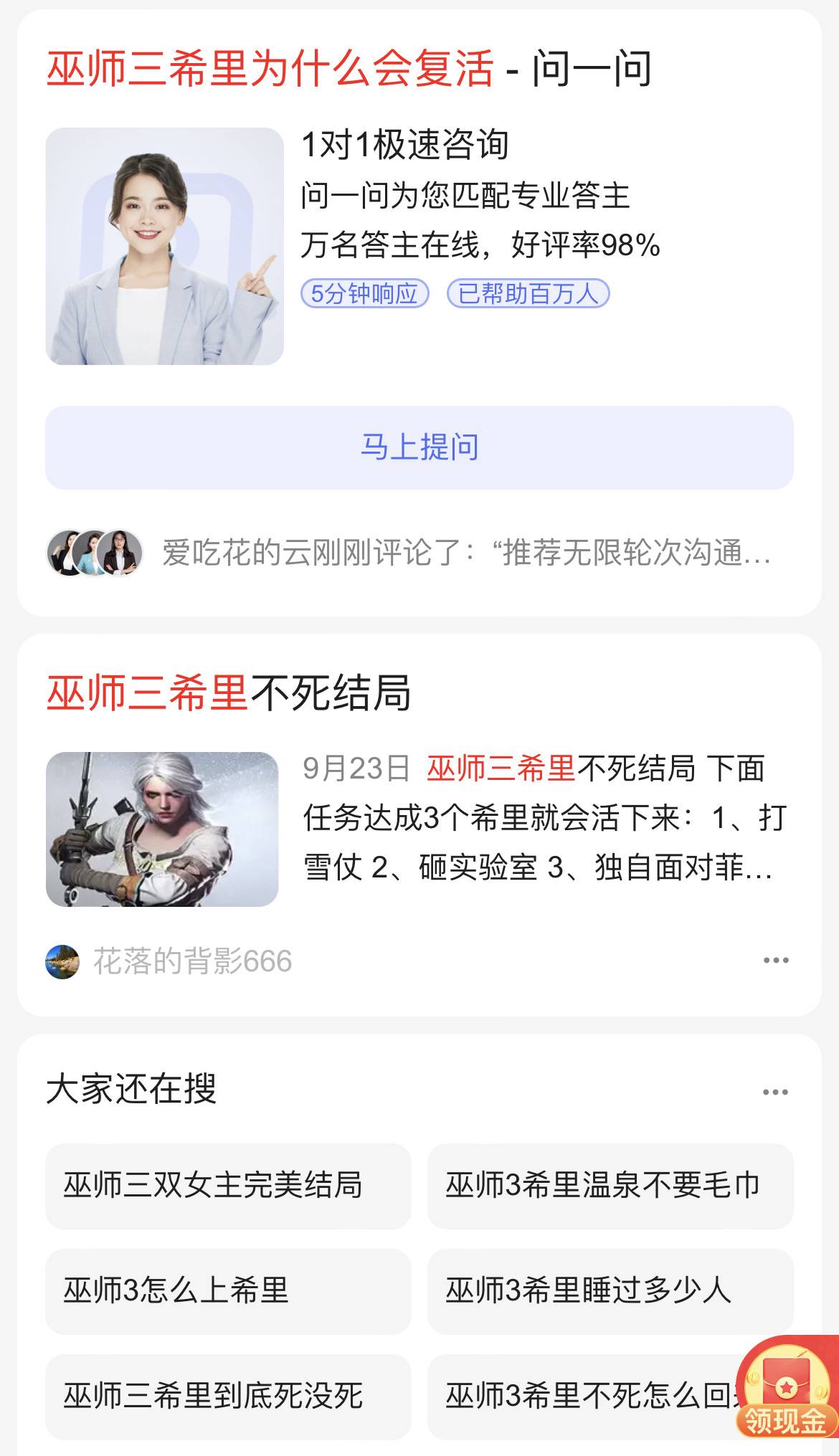Search 巫师3希里温泉不要毛巾
This screenshot has width=839, height=1456.
coord(610,1186)
